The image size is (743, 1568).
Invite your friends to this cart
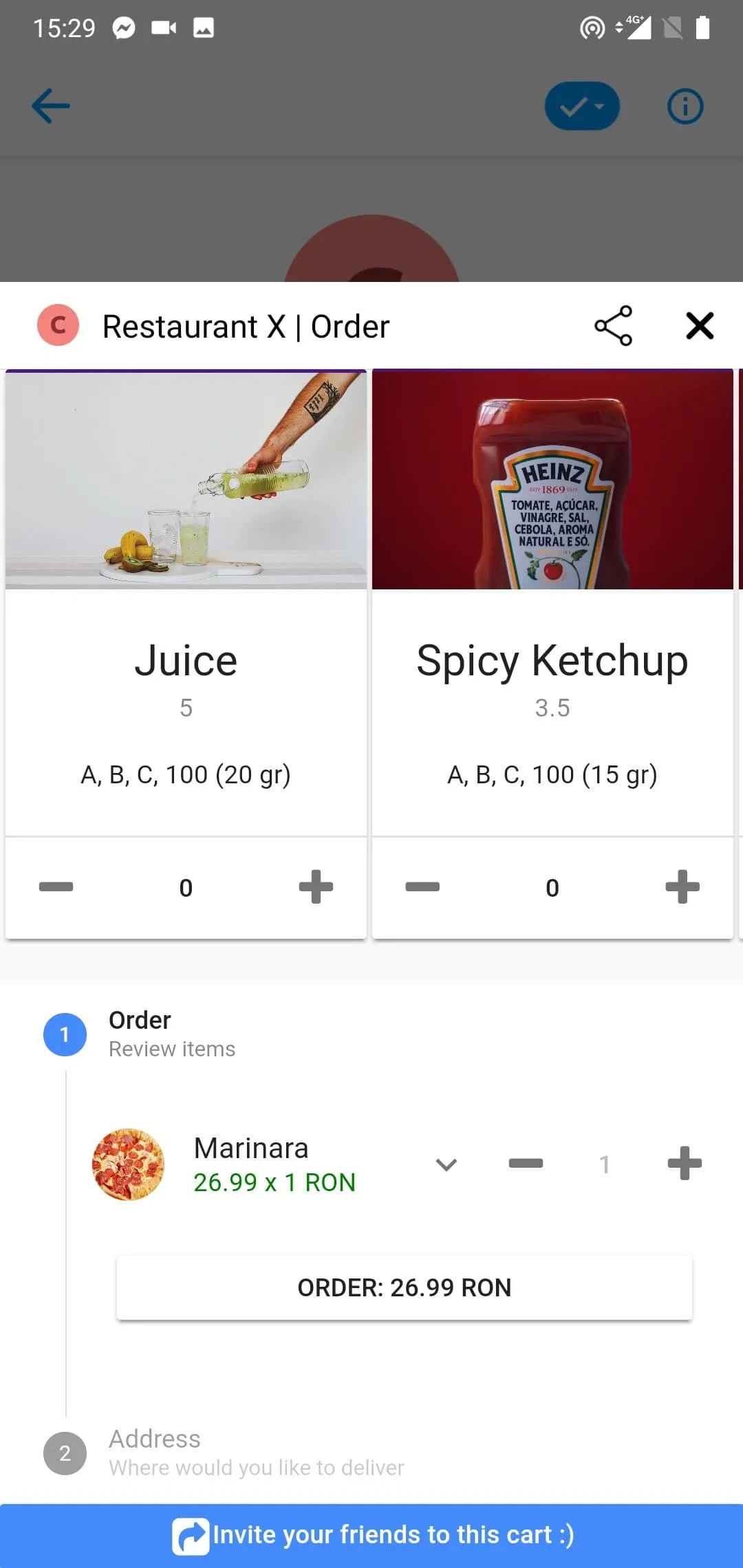[x=371, y=1535]
